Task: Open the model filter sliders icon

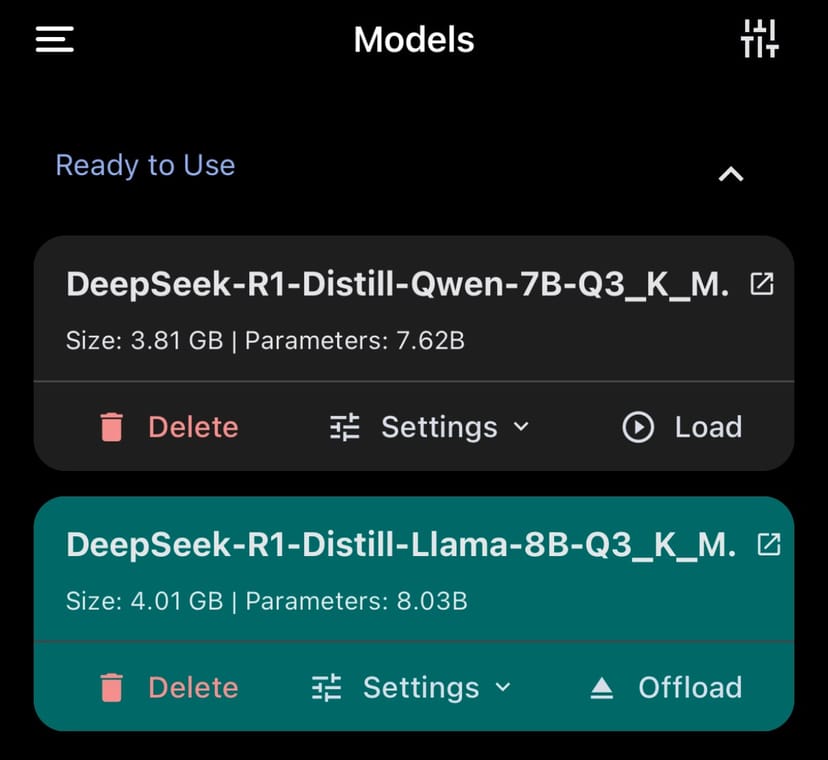Action: tap(759, 39)
